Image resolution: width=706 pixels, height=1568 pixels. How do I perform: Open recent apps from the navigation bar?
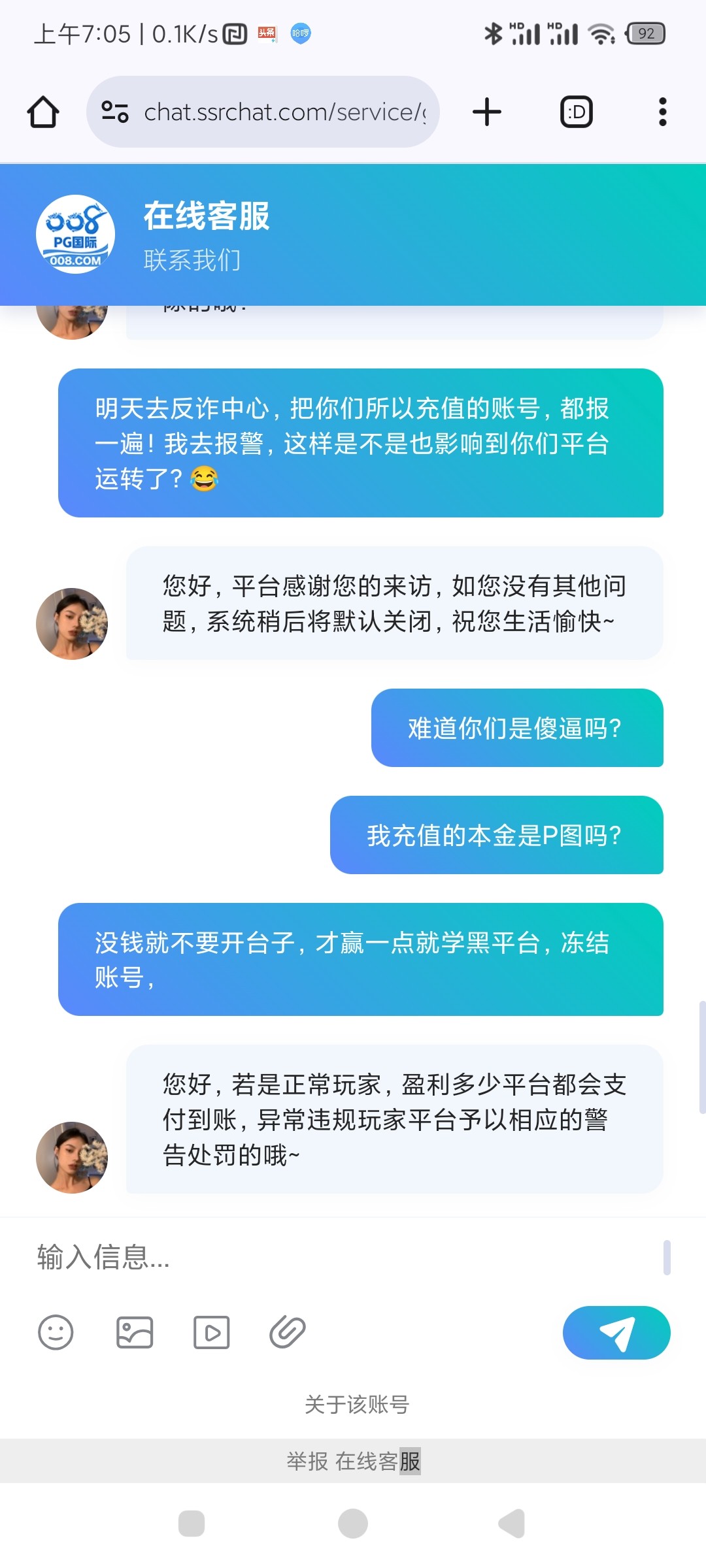[x=192, y=1524]
